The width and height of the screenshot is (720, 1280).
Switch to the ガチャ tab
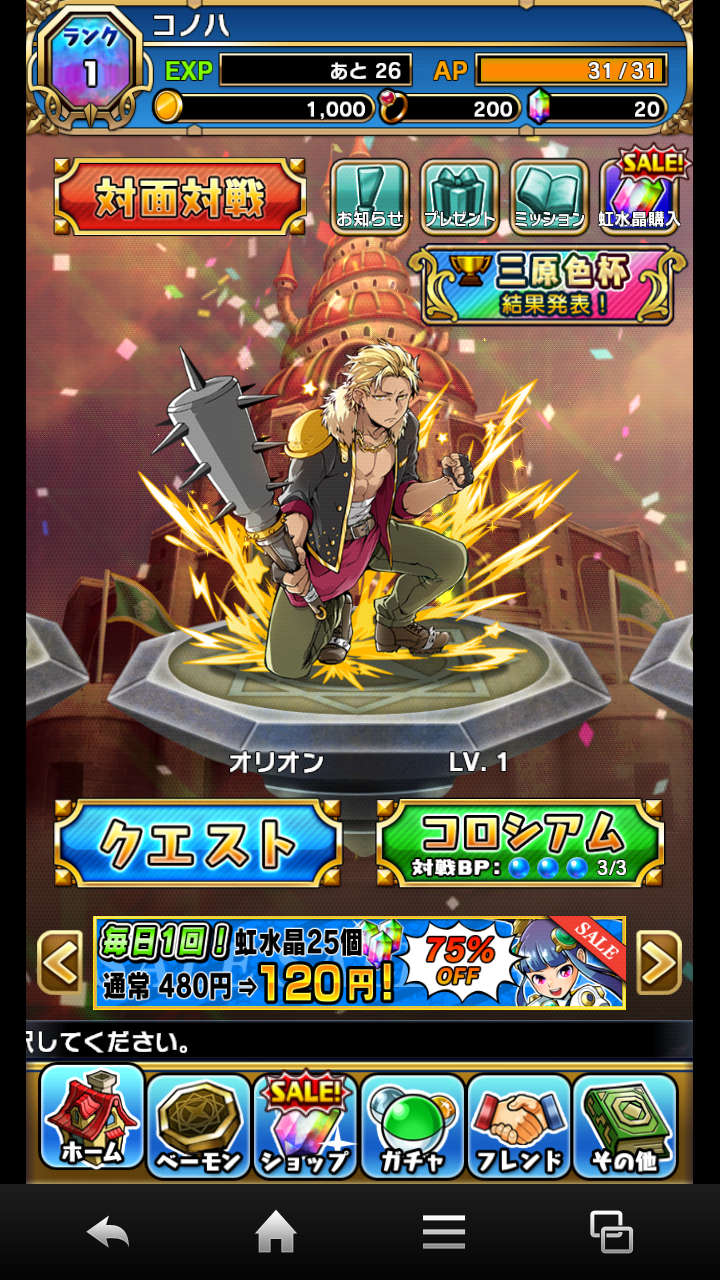[x=412, y=1125]
